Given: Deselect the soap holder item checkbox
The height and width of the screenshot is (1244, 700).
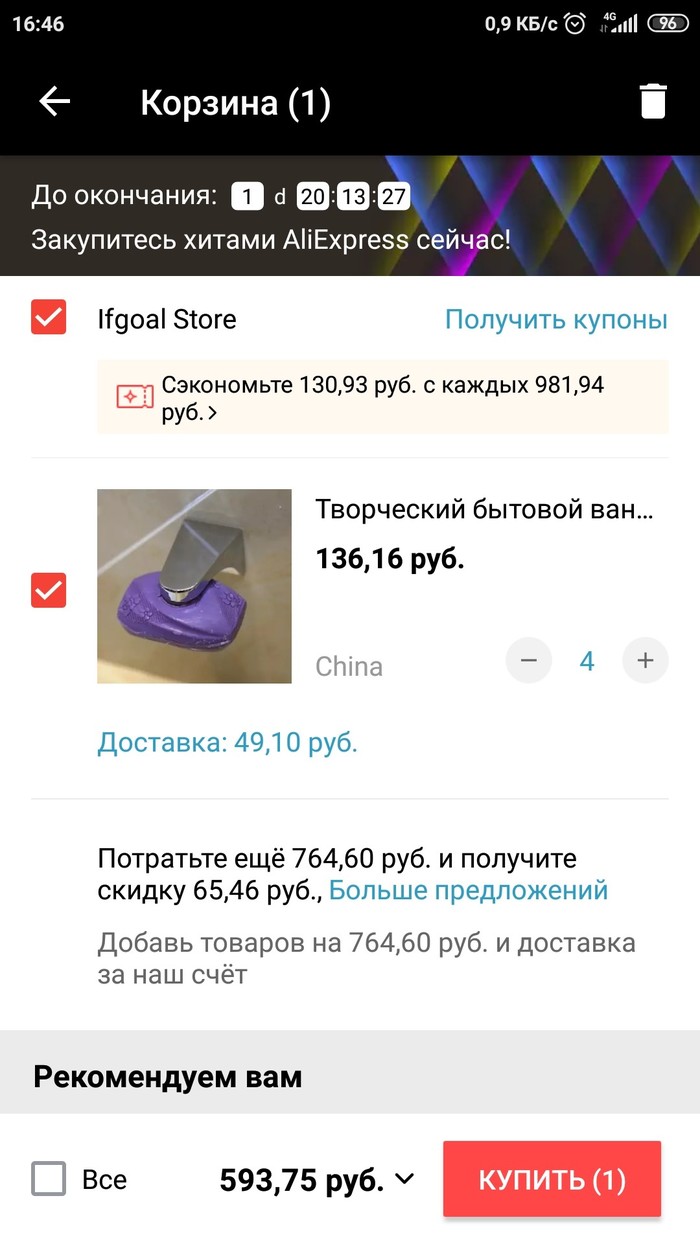Looking at the screenshot, I should (49, 590).
